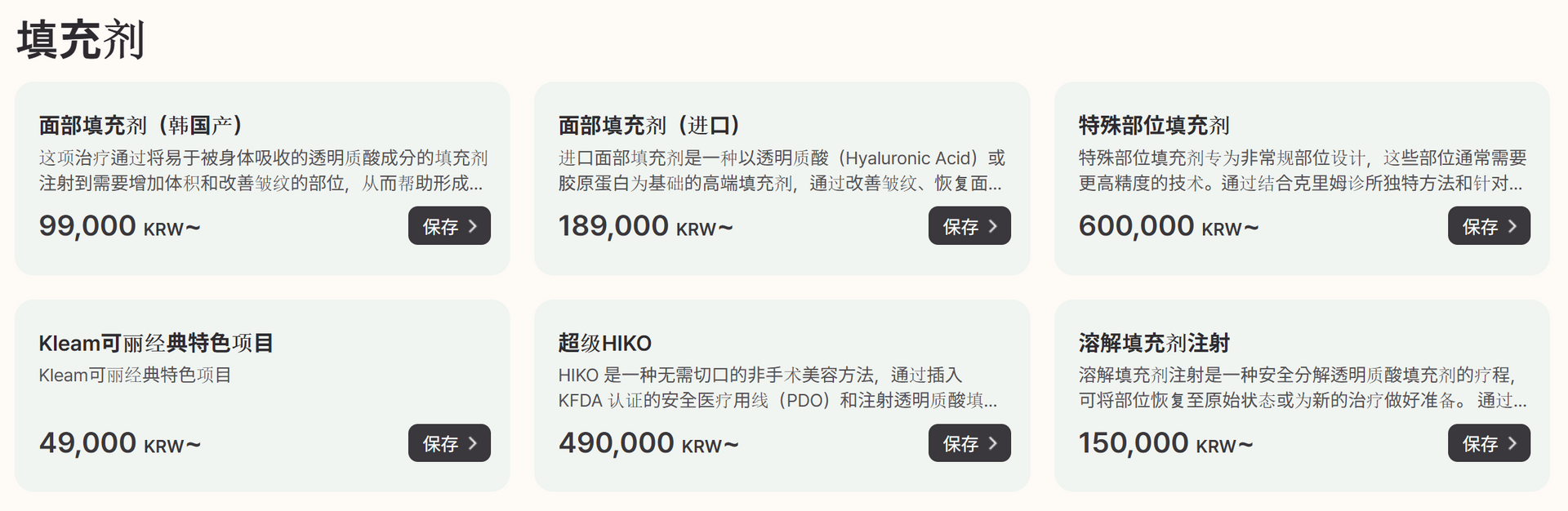Open the 特殊部位填充剂 card

[x=1153, y=126]
